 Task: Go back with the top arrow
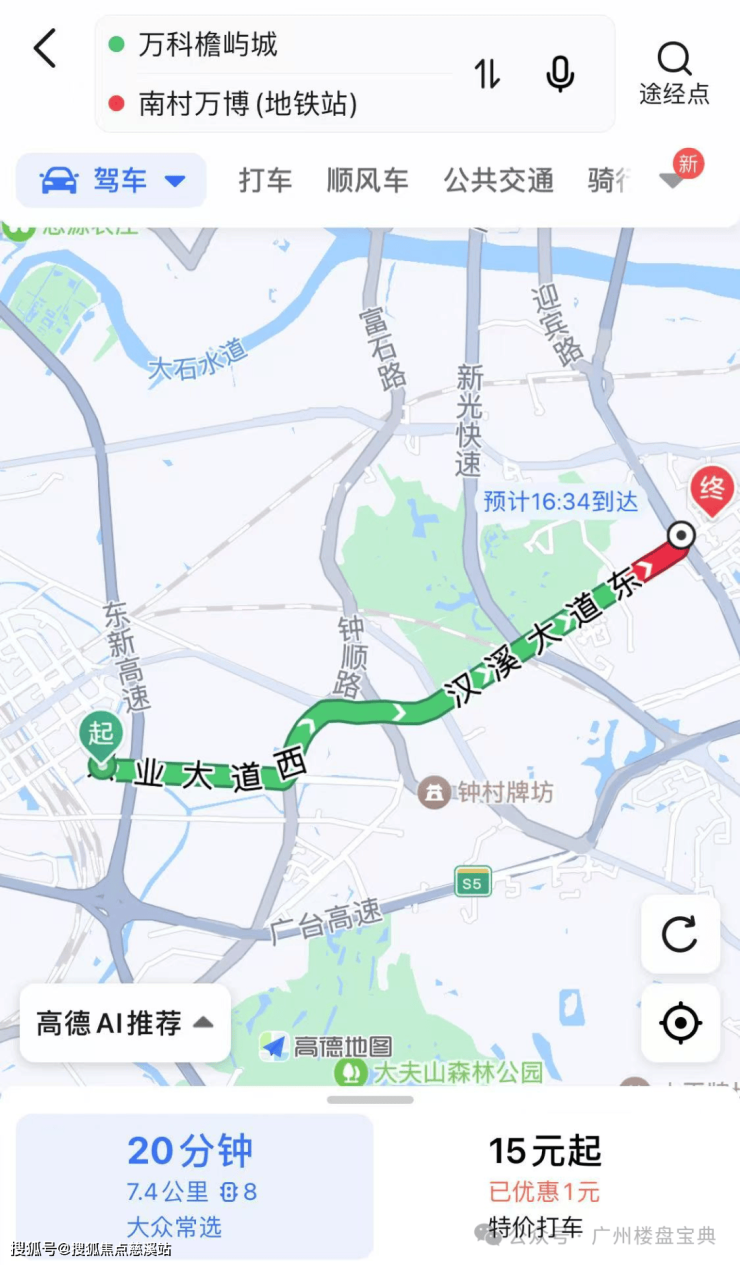click(45, 48)
